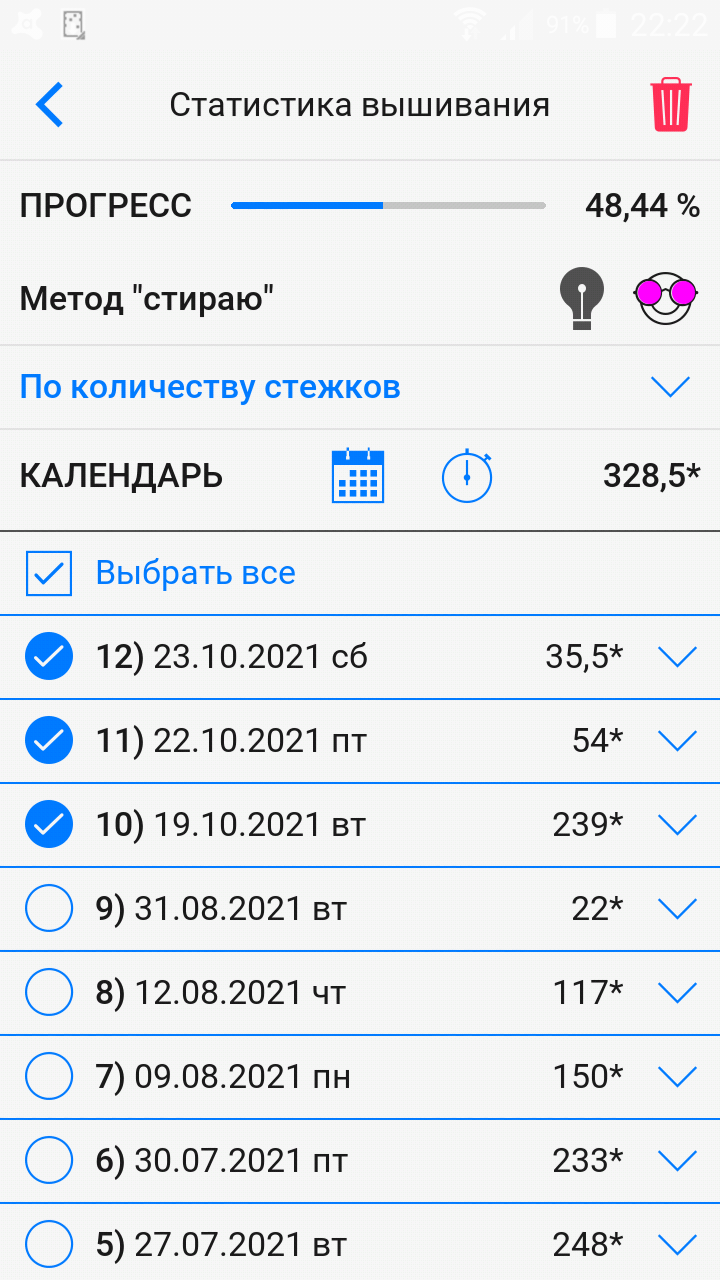Screen dimensions: 720x1280
Task: Expand details for the 30.07.2021 row
Action: pyautogui.click(x=677, y=1161)
